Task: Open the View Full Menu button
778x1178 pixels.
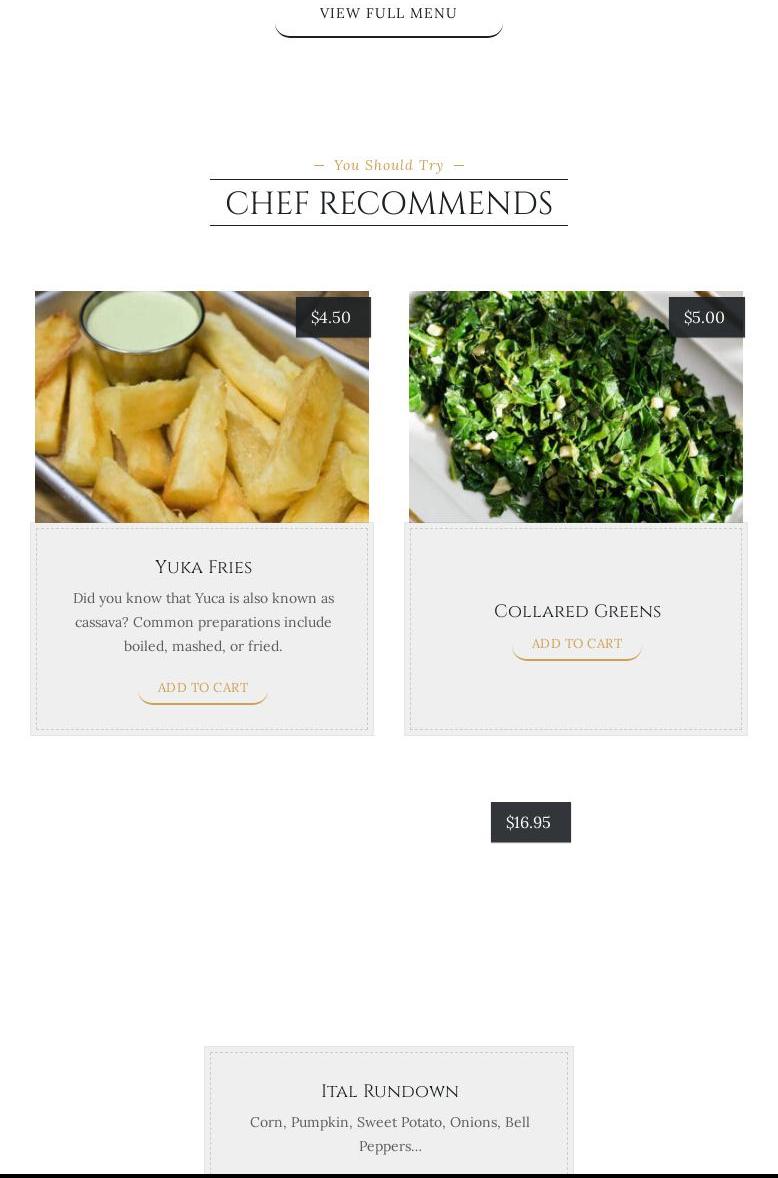Action: coord(388,14)
